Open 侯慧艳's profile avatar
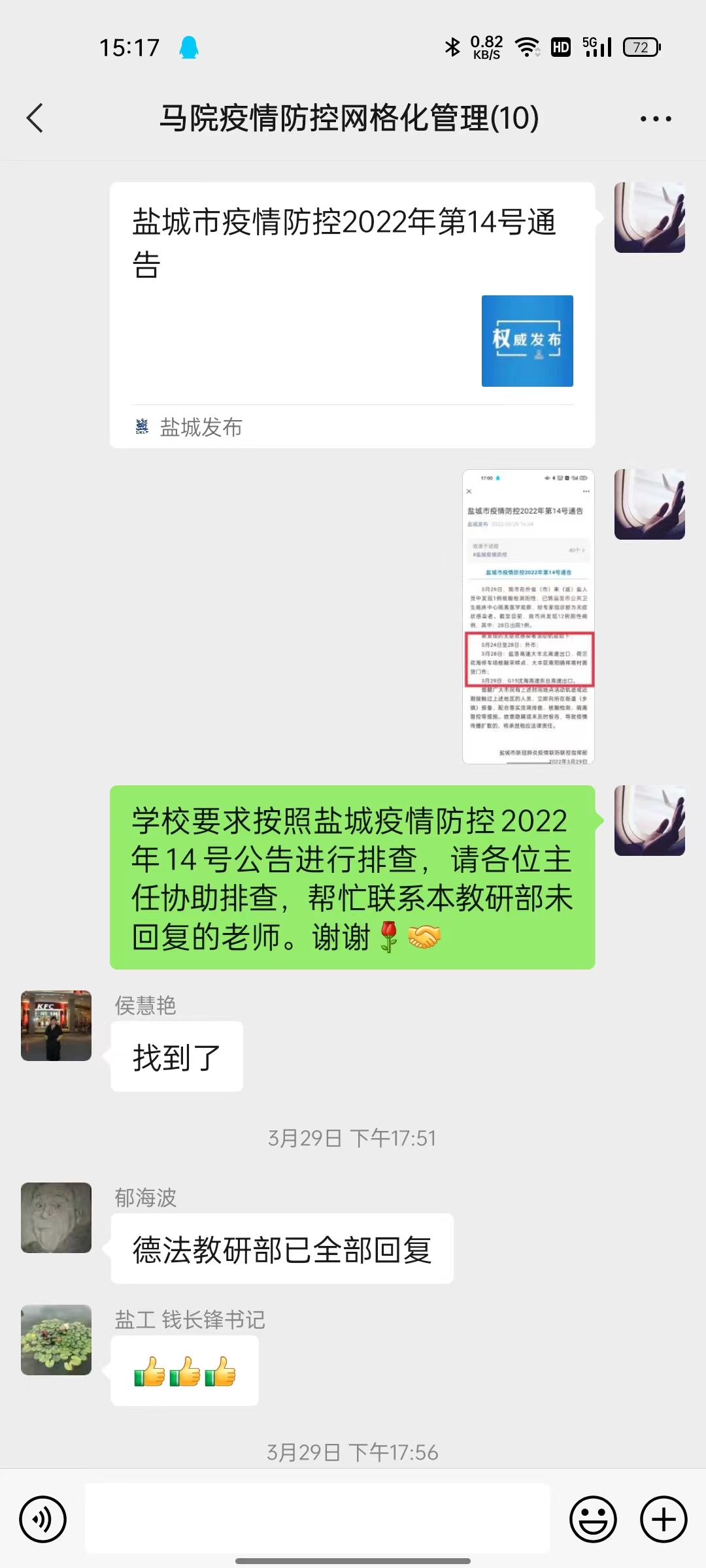706x1568 pixels. click(56, 1025)
